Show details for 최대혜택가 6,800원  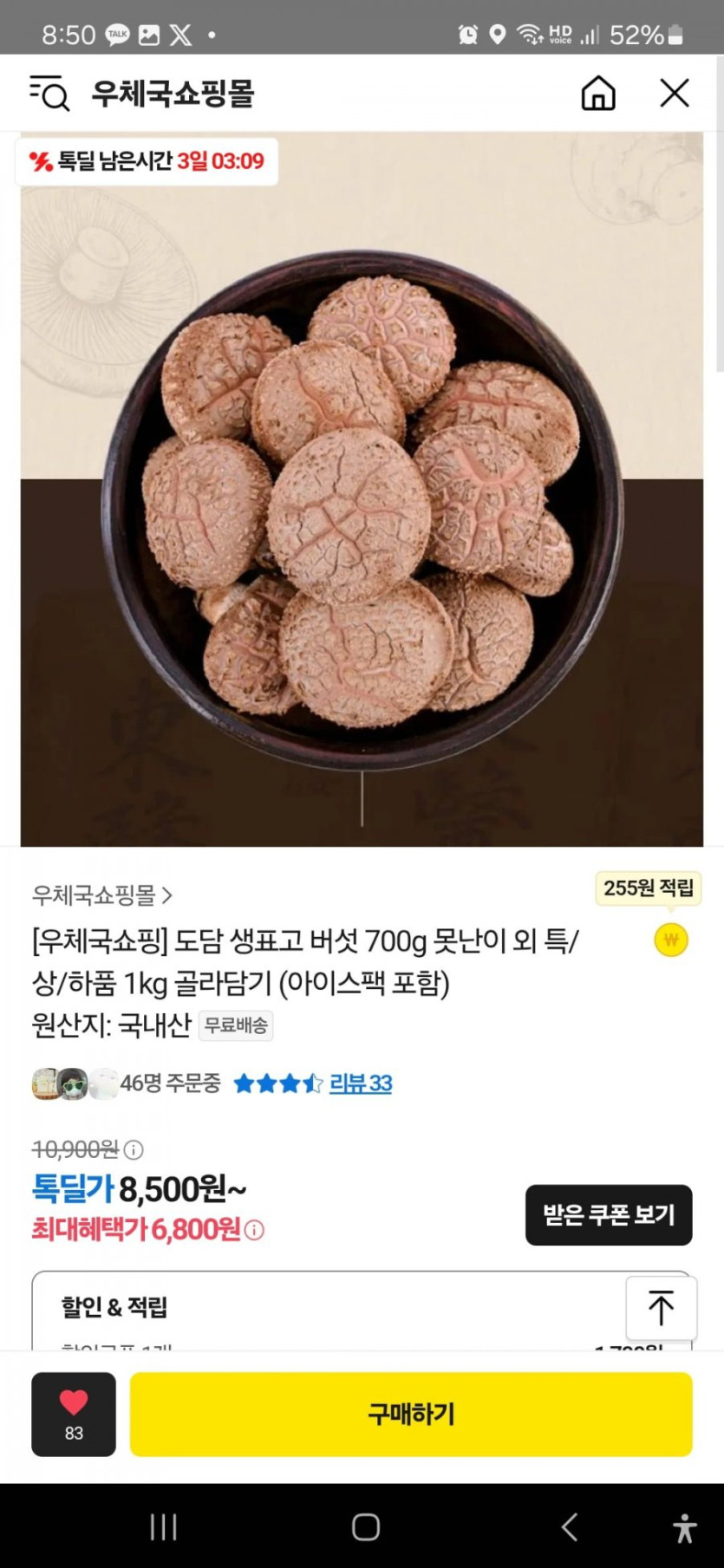point(254,1230)
